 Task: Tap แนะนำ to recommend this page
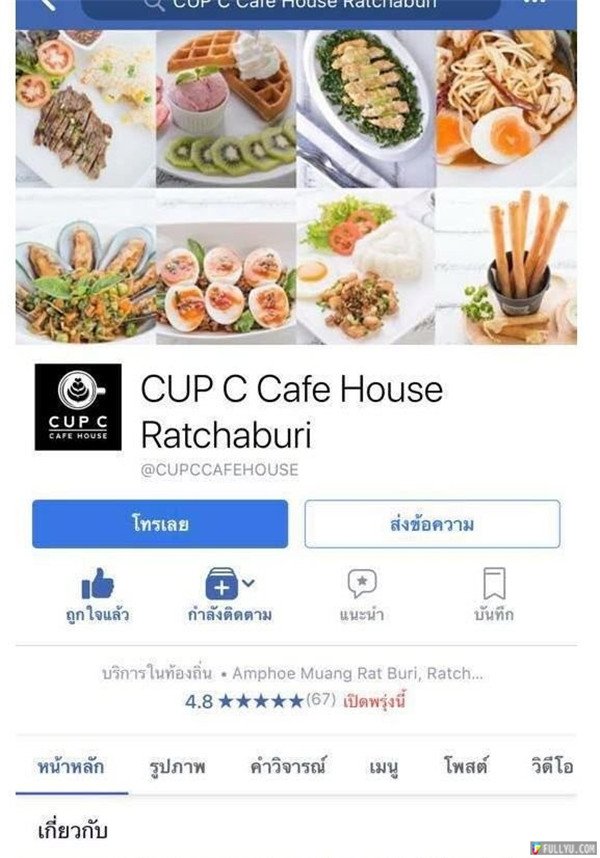(361, 595)
